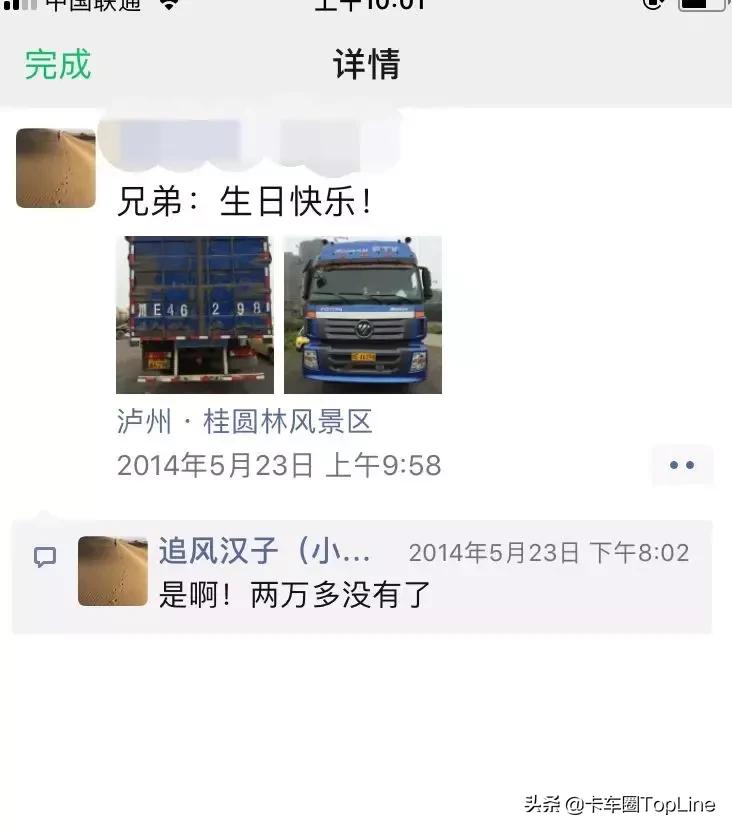This screenshot has width=732, height=830.
Task: Tap the 完成 button
Action: pos(59,65)
